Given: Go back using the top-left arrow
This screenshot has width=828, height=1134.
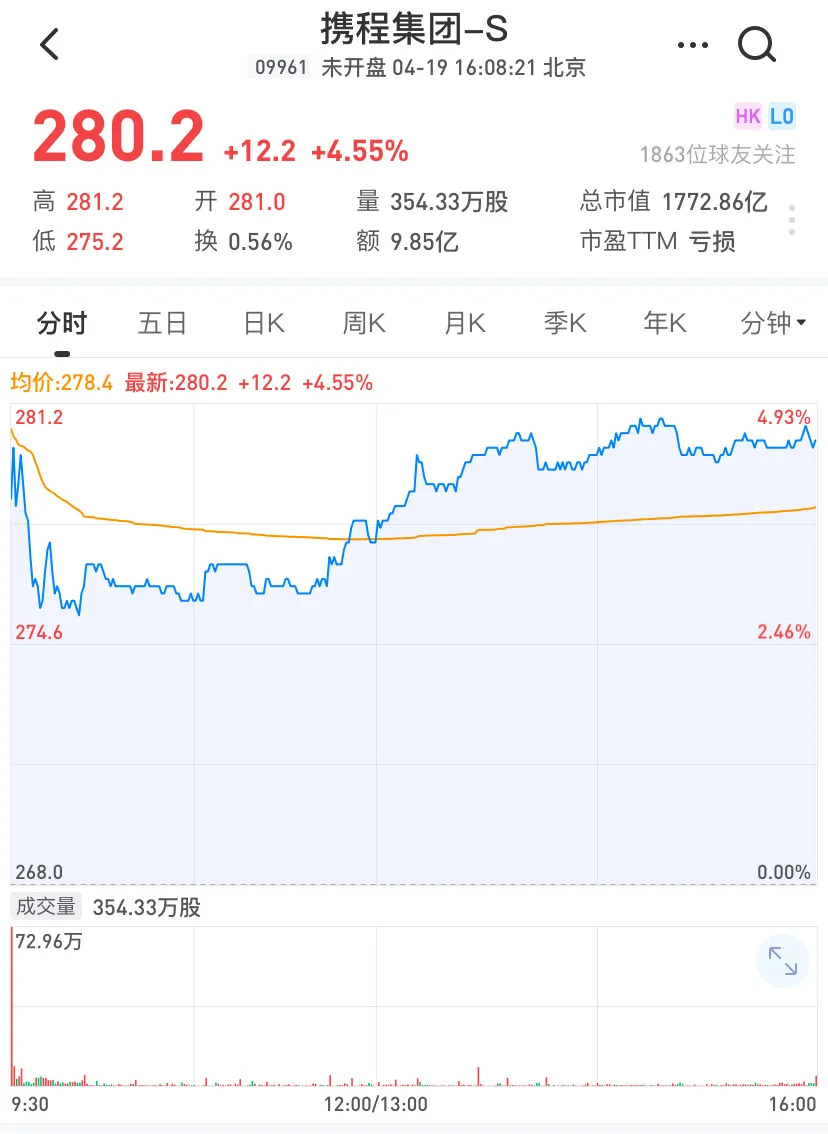Looking at the screenshot, I should 49,45.
